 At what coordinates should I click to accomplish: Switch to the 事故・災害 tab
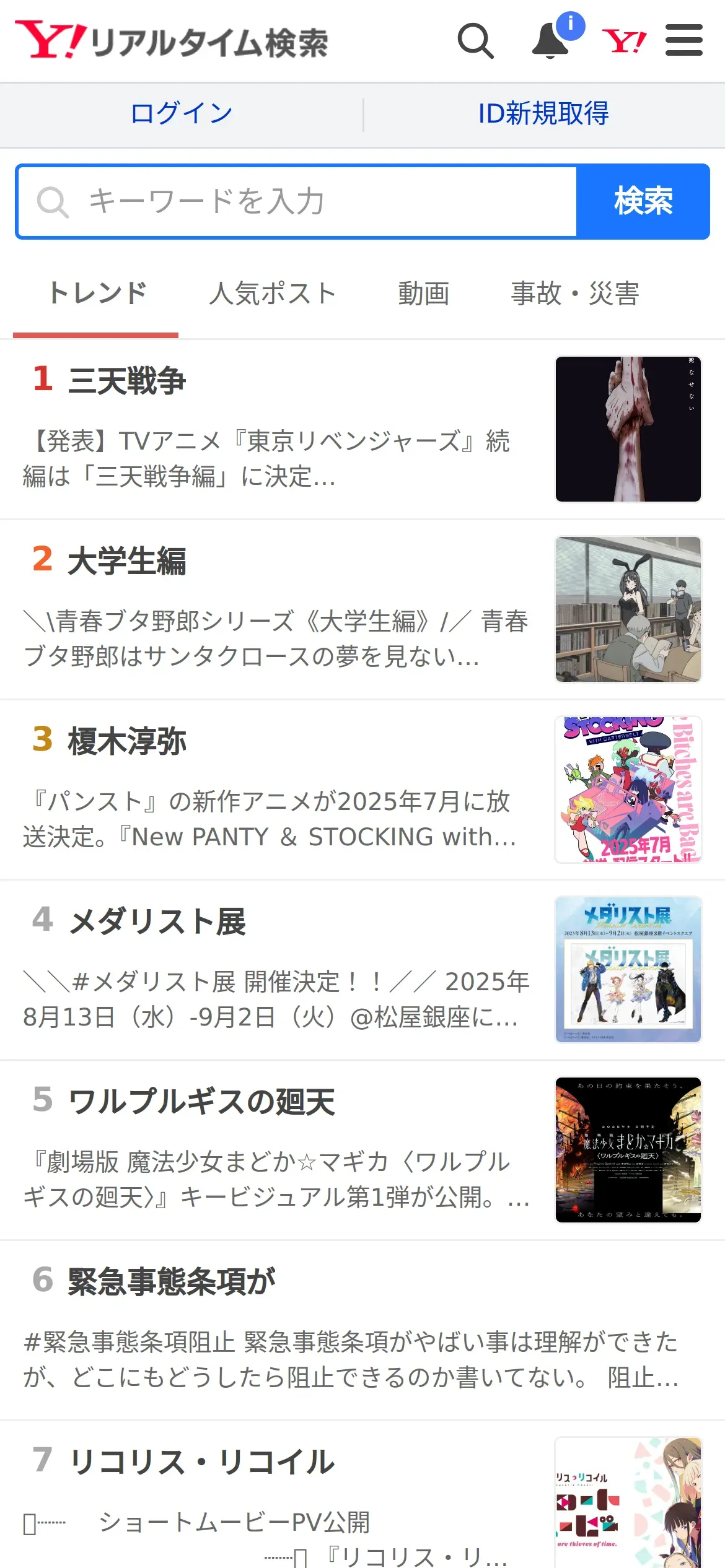coord(574,294)
